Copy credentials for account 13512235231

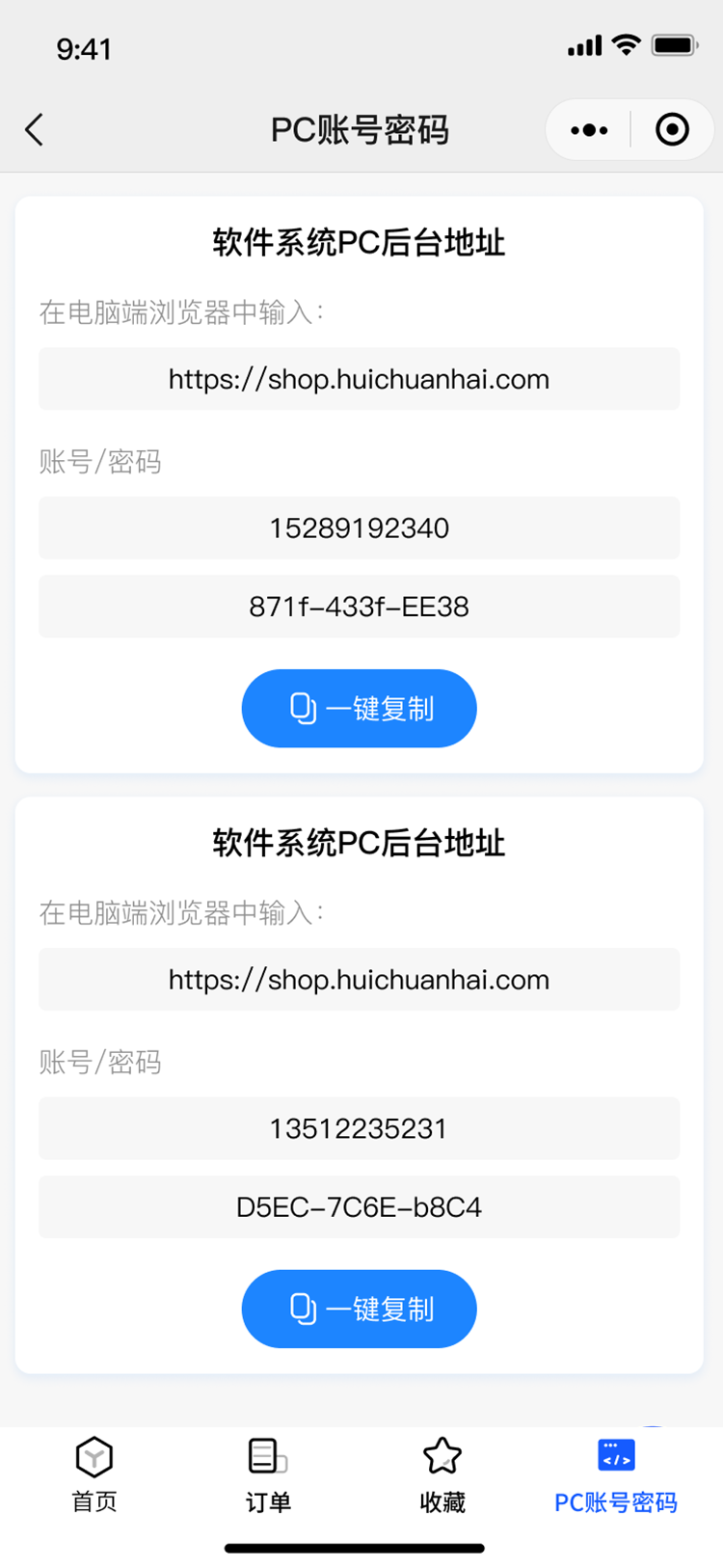click(359, 1309)
